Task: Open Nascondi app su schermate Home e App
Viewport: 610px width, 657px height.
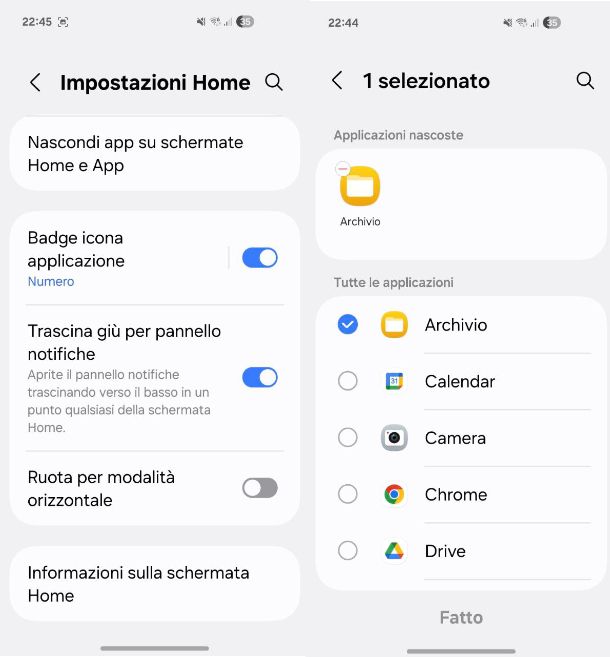Action: (x=154, y=154)
